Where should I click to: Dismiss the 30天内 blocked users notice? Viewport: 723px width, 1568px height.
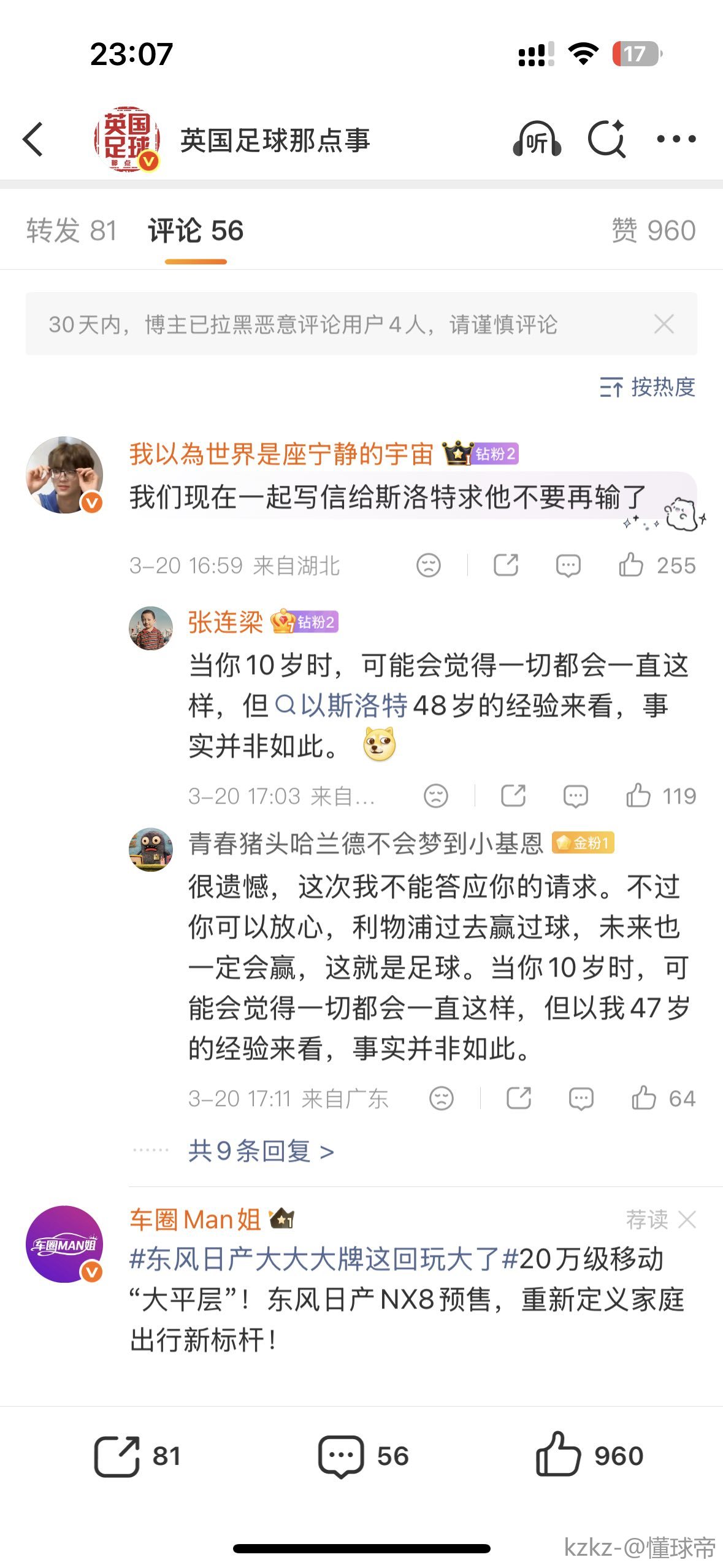pyautogui.click(x=664, y=324)
